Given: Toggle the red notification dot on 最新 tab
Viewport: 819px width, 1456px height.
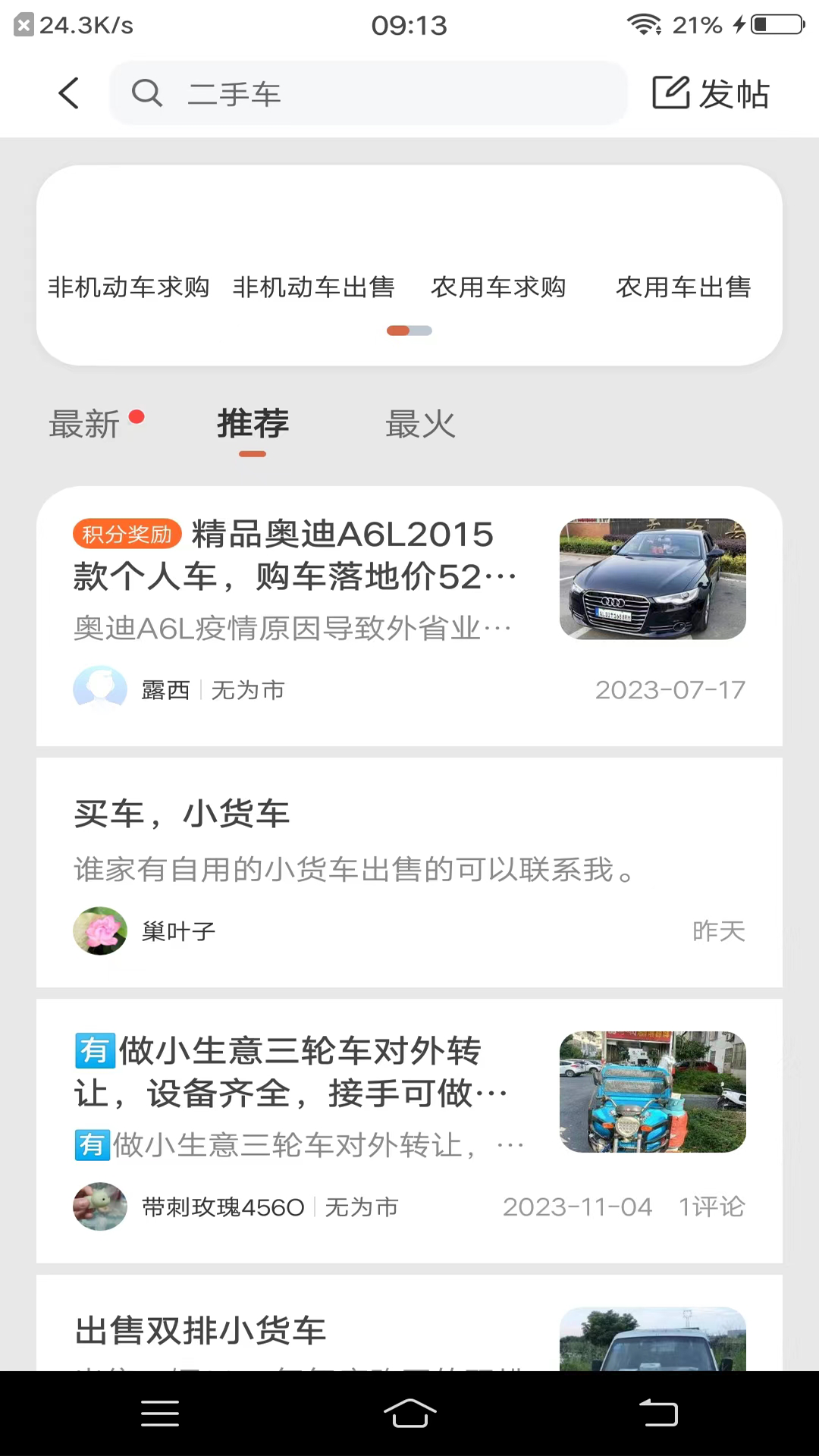Looking at the screenshot, I should 136,417.
